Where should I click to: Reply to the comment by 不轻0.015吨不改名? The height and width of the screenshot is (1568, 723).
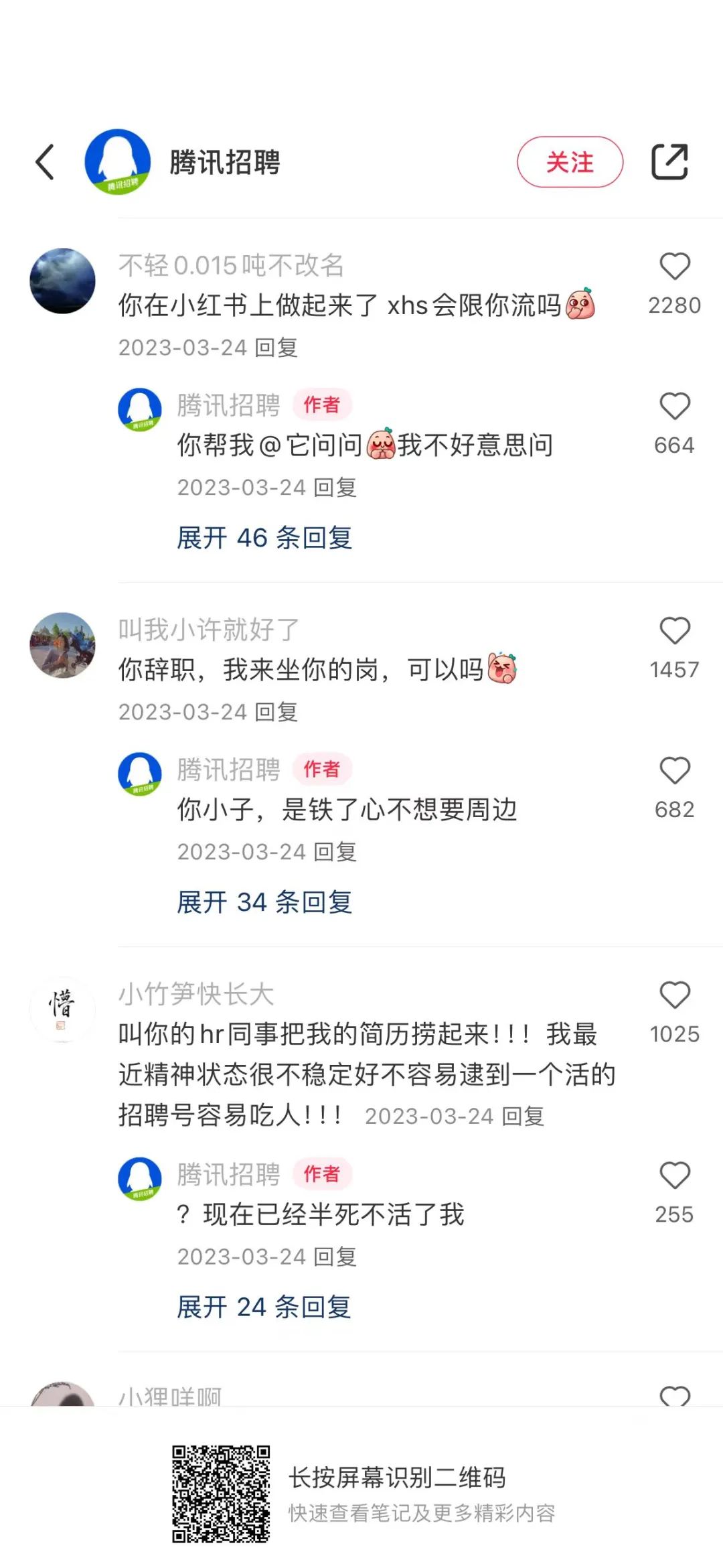(x=276, y=348)
